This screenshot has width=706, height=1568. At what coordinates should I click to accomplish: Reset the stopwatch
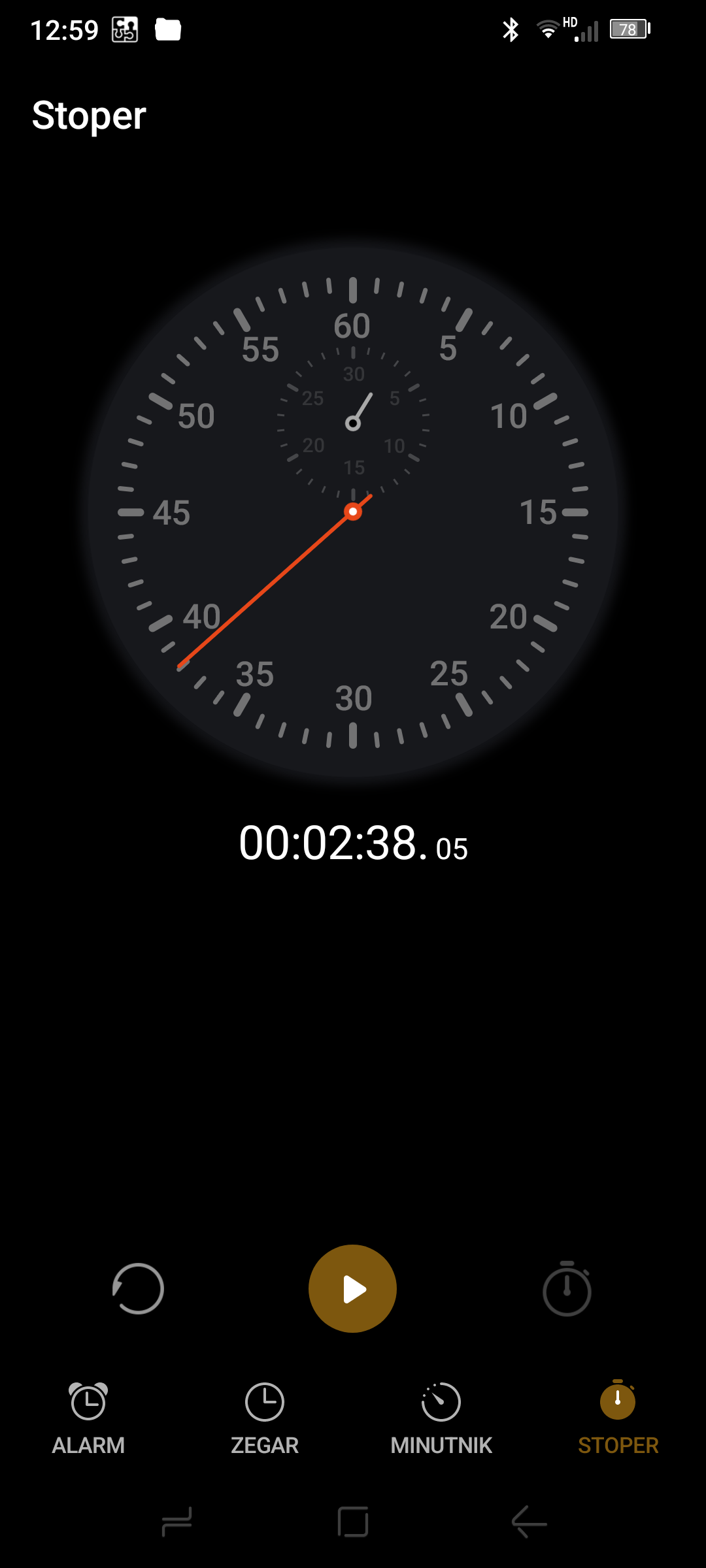click(x=138, y=1288)
